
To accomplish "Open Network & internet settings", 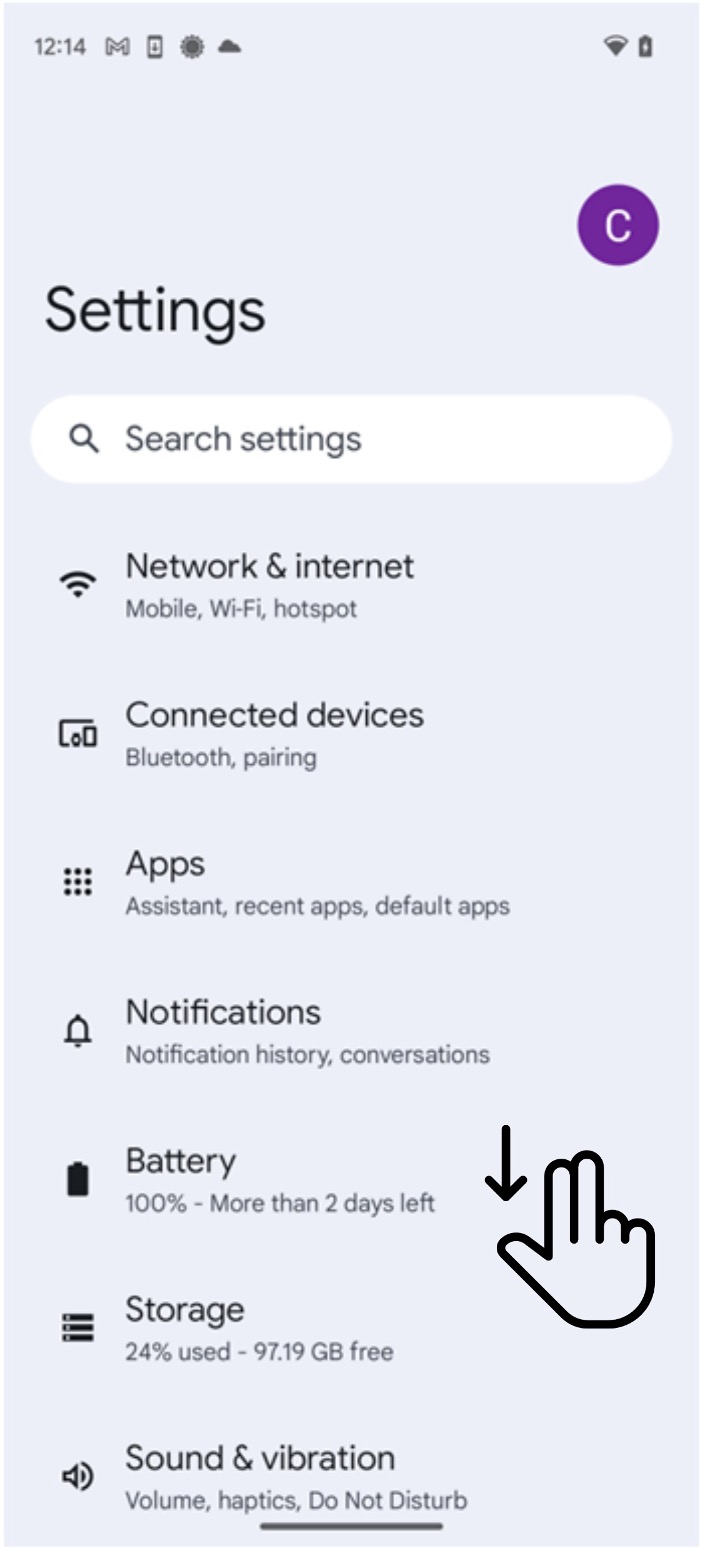I will [269, 584].
